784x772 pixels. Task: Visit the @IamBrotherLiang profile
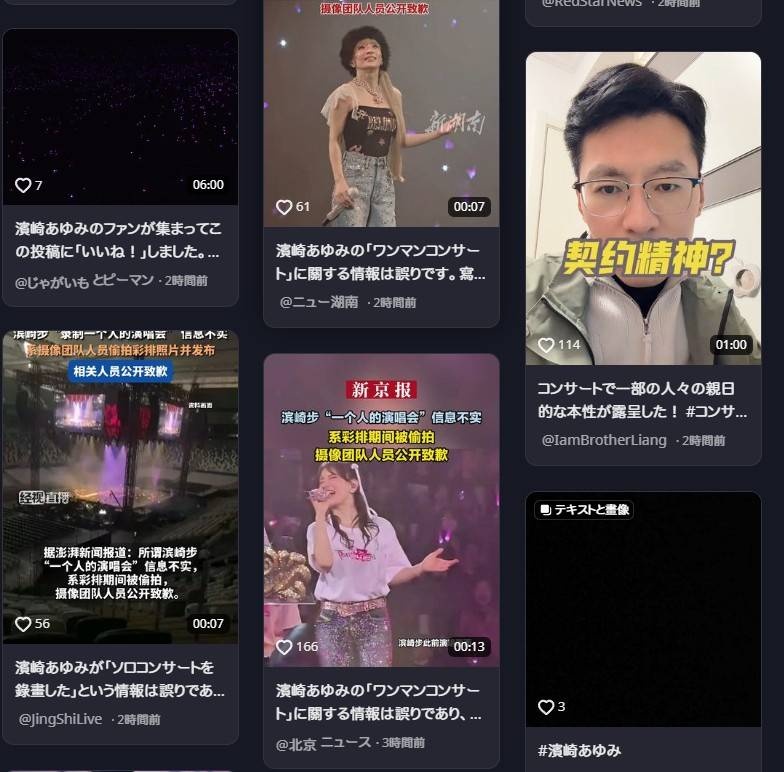(604, 440)
